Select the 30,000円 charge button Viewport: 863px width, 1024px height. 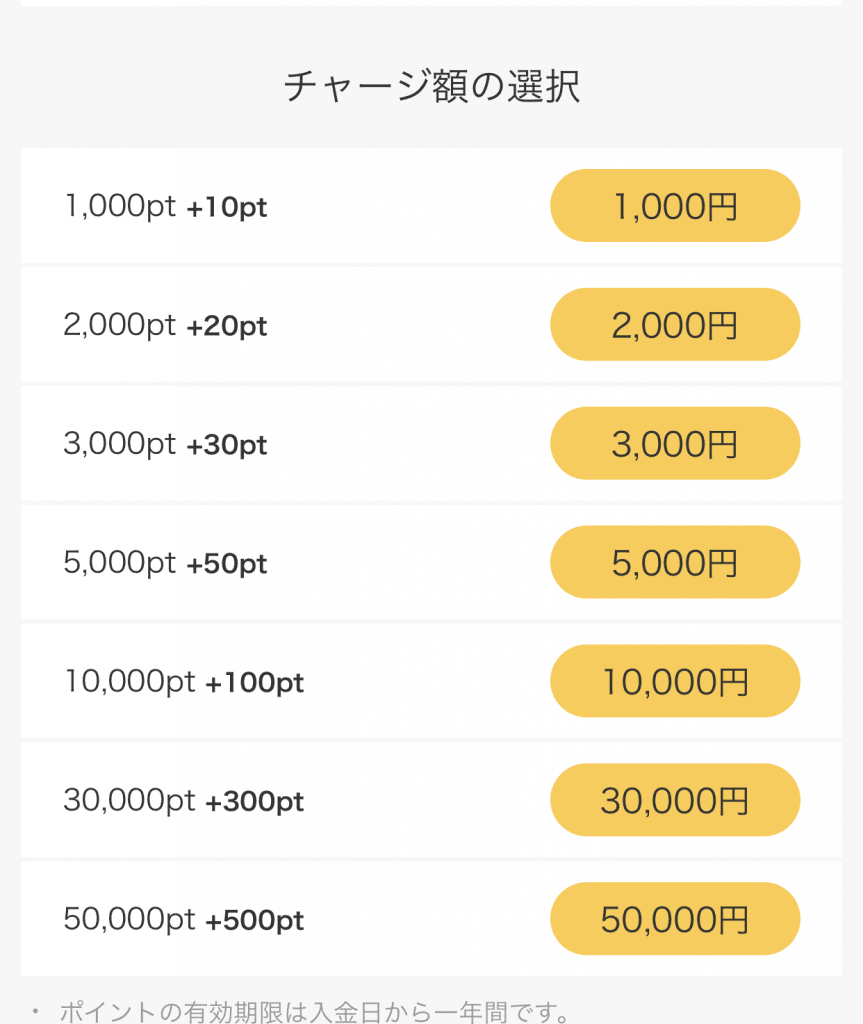click(675, 800)
